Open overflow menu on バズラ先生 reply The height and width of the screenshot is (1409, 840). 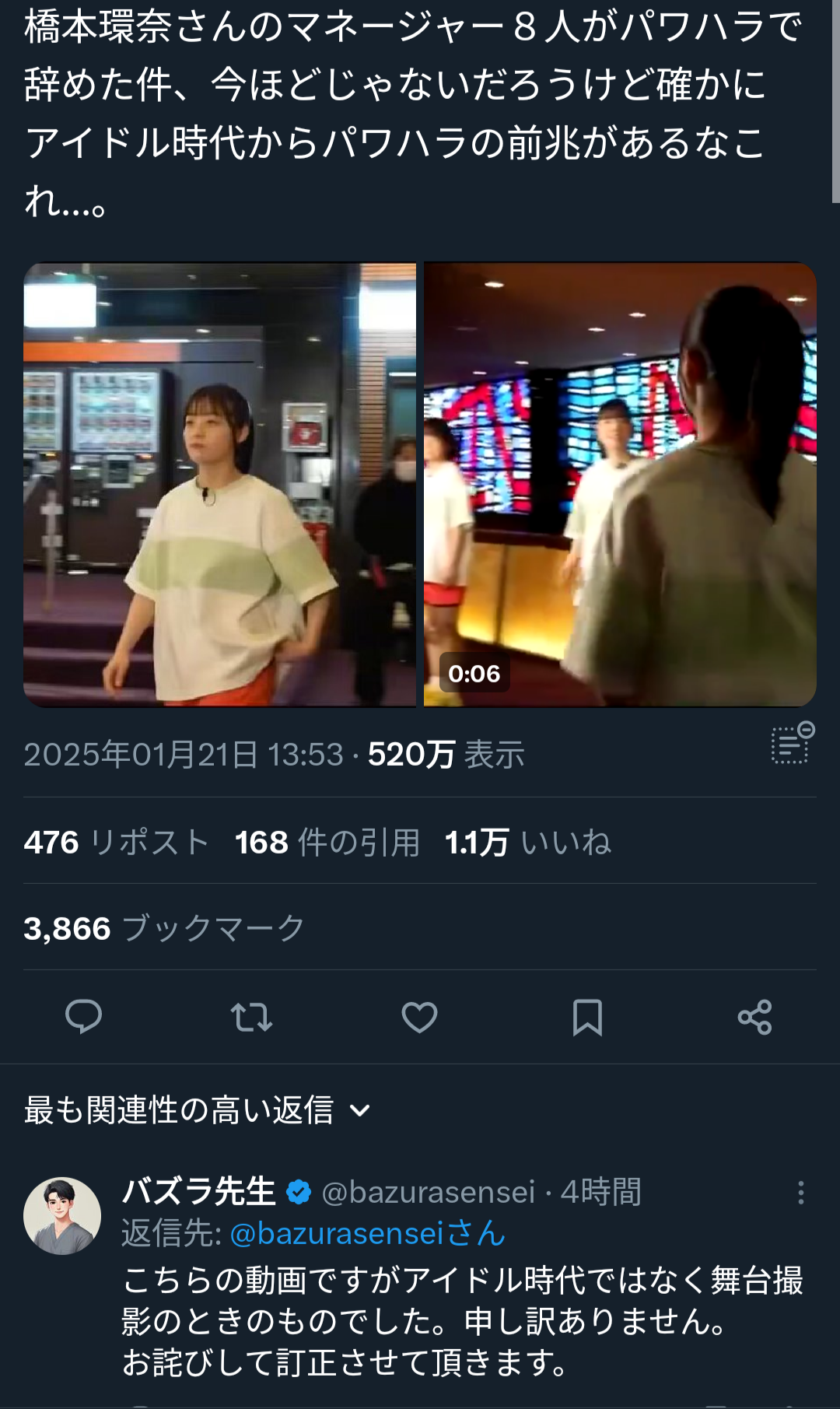[800, 1193]
